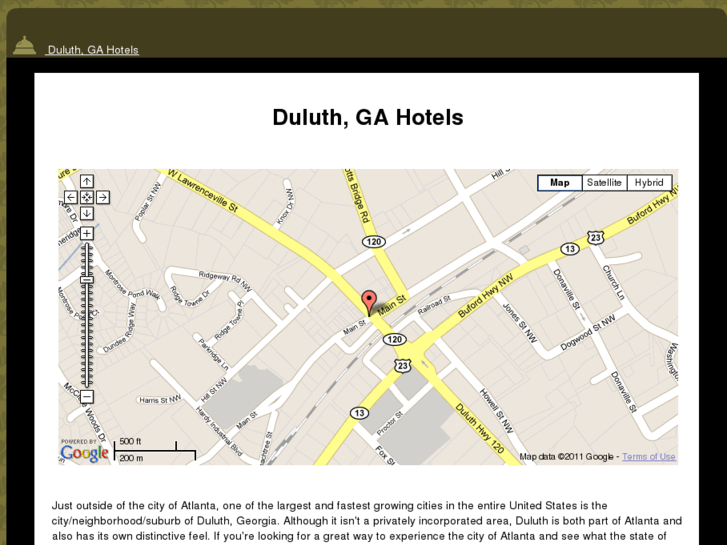The width and height of the screenshot is (727, 545).
Task: Tap the red location marker on Main St
Action: (369, 301)
